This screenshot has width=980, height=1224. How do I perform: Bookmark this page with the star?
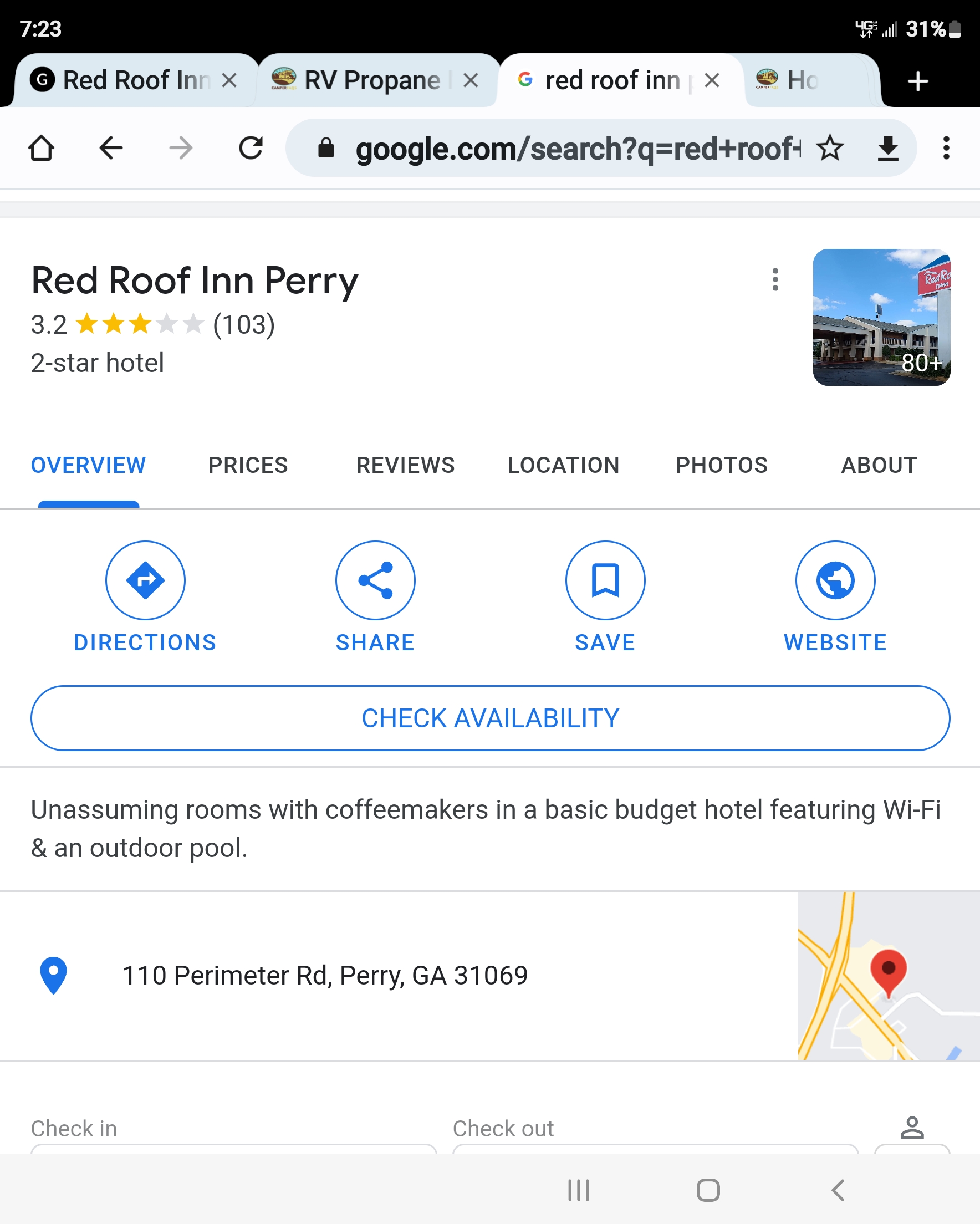click(830, 149)
